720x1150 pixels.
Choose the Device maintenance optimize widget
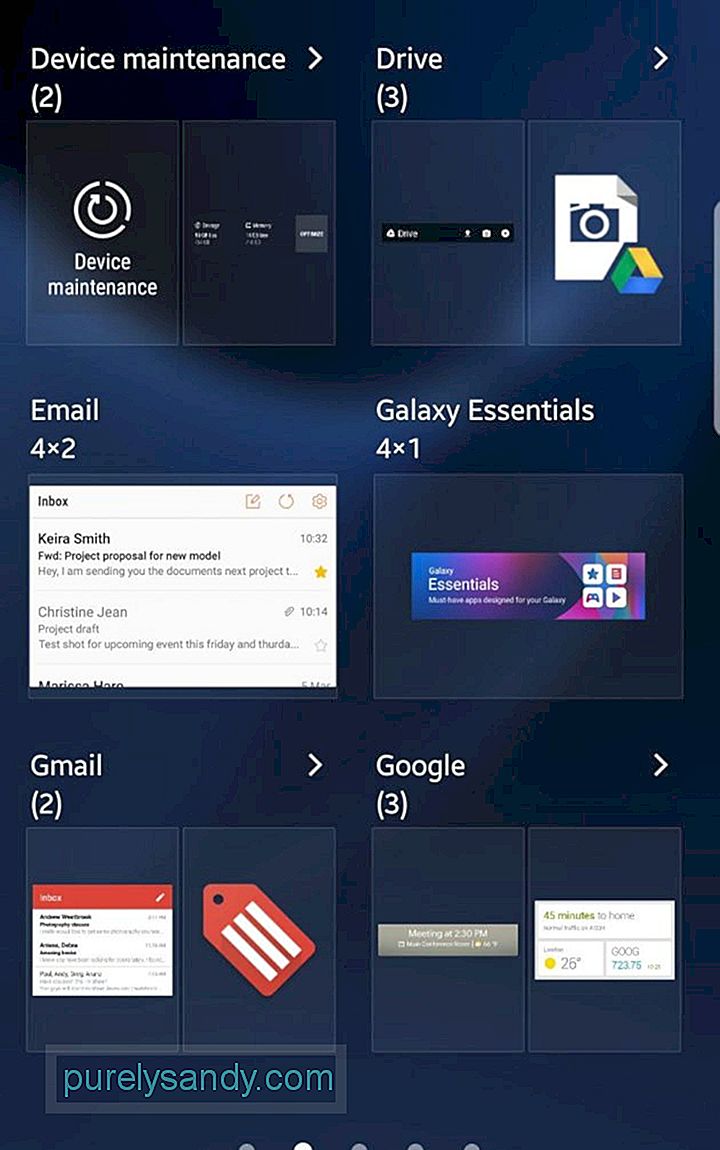(x=259, y=233)
